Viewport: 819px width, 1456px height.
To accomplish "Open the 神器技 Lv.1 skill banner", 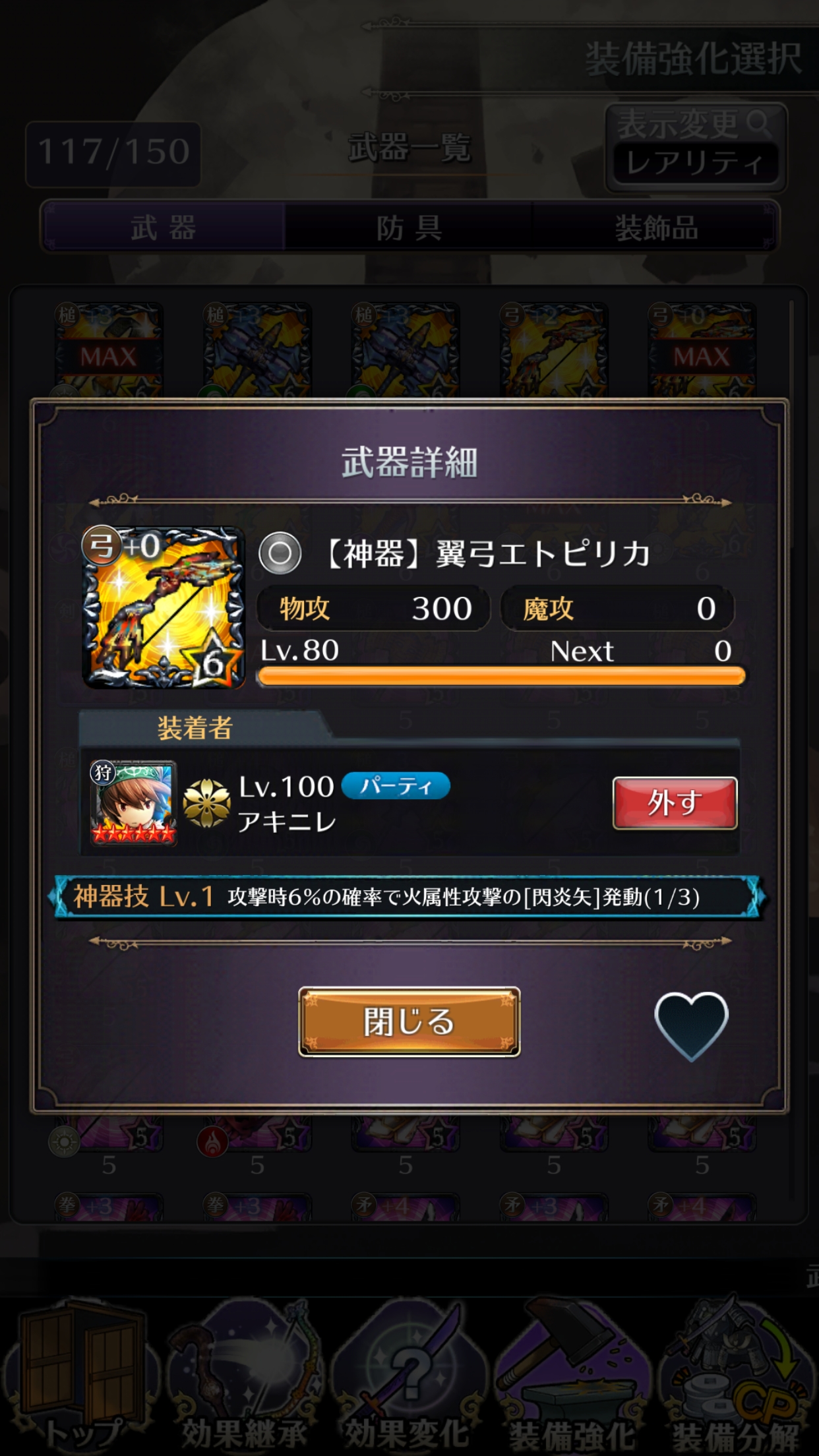I will point(408,897).
